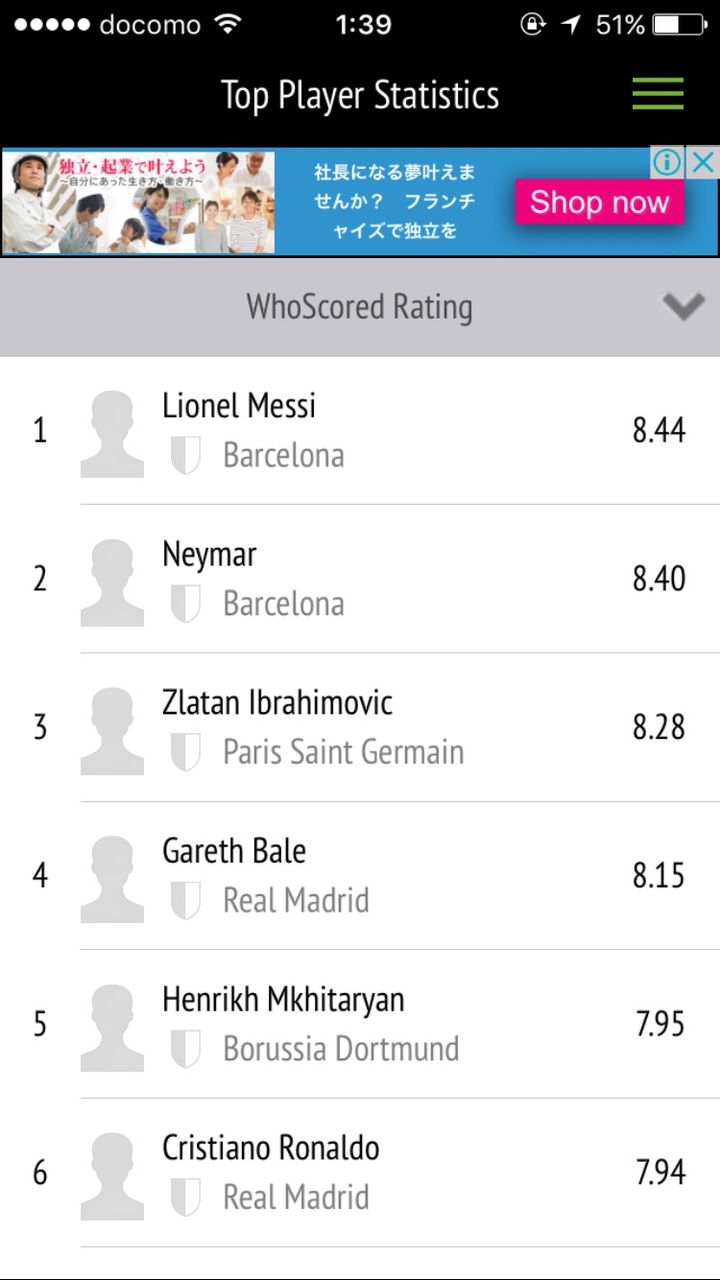Open Lionel Messi's player row
The image size is (720, 1280).
click(x=360, y=431)
